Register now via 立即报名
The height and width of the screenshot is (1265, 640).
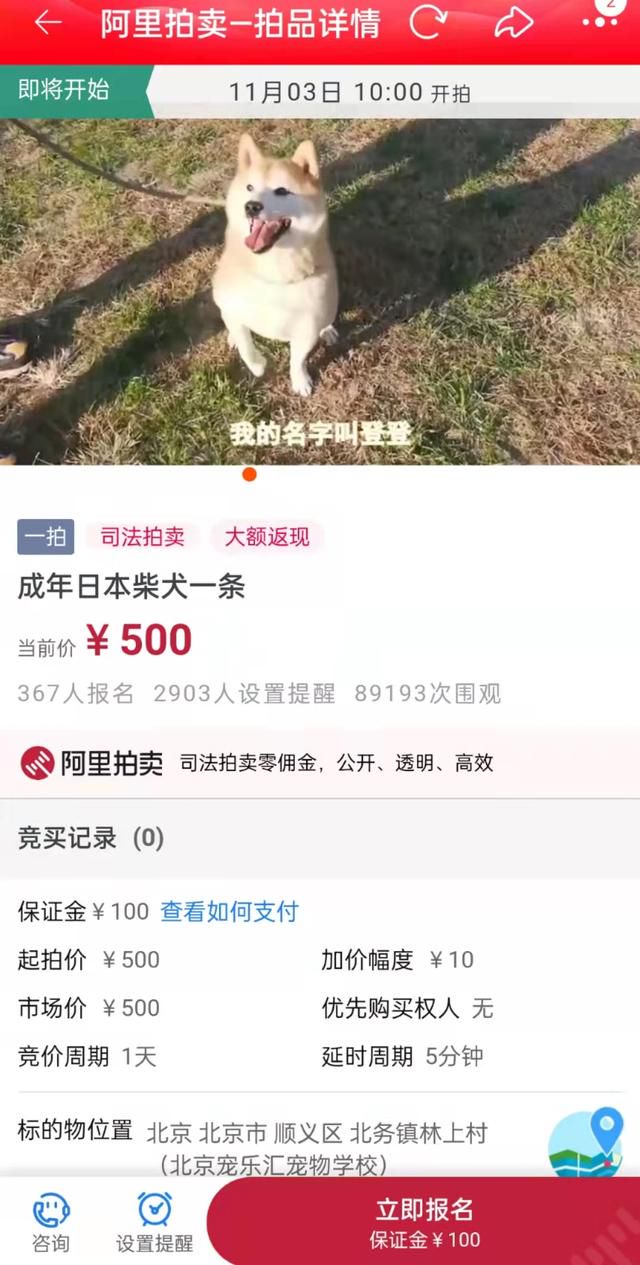point(424,1222)
